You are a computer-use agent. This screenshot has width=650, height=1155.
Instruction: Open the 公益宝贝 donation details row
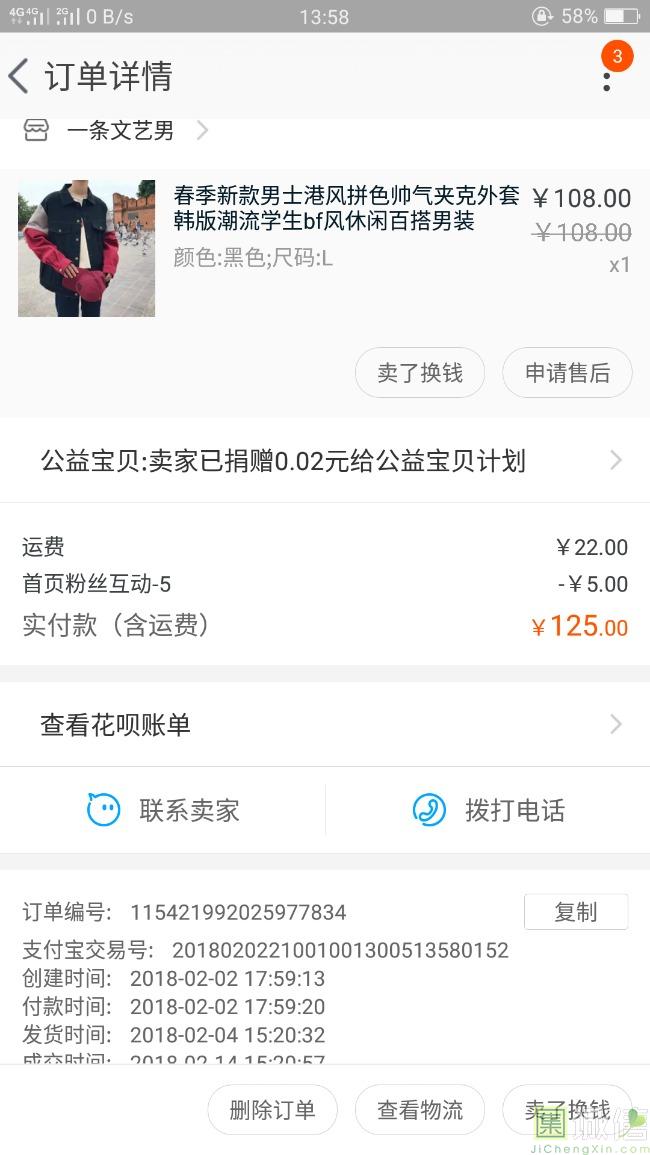pos(325,461)
